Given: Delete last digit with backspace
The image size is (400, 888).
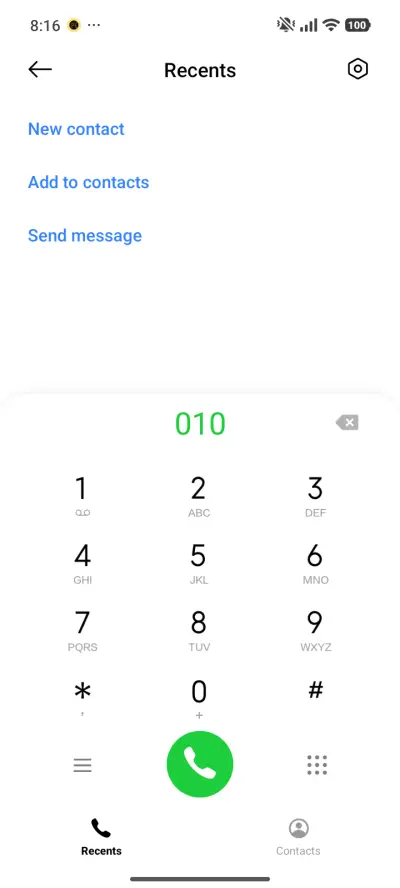Looking at the screenshot, I should (347, 422).
